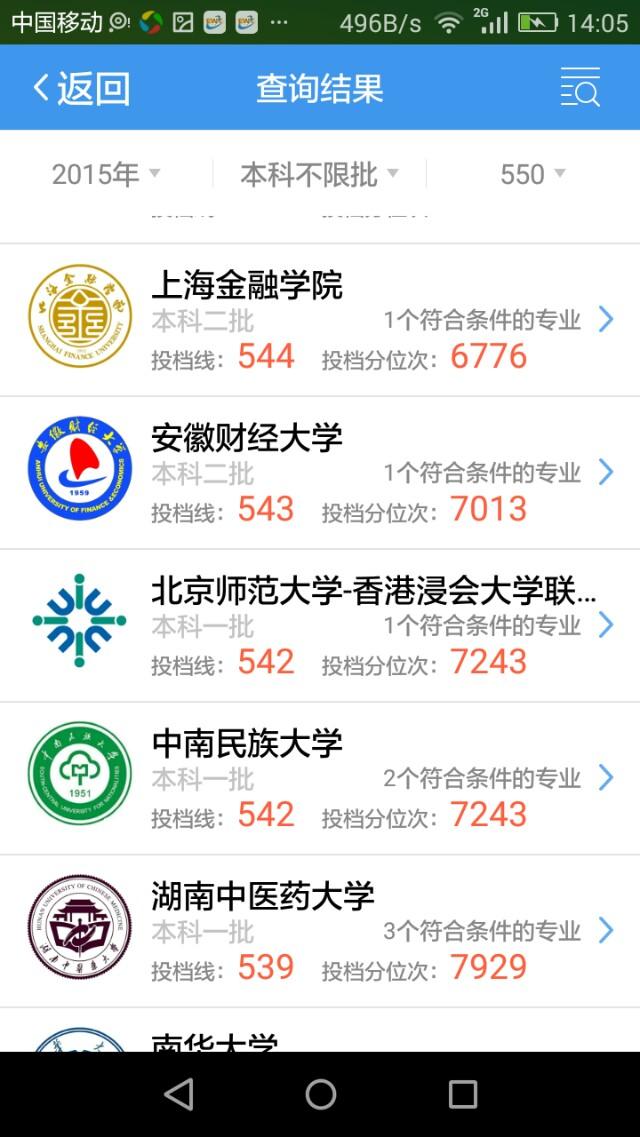View 安徽财经大学 entry
The height and width of the screenshot is (1137, 640).
[x=320, y=473]
